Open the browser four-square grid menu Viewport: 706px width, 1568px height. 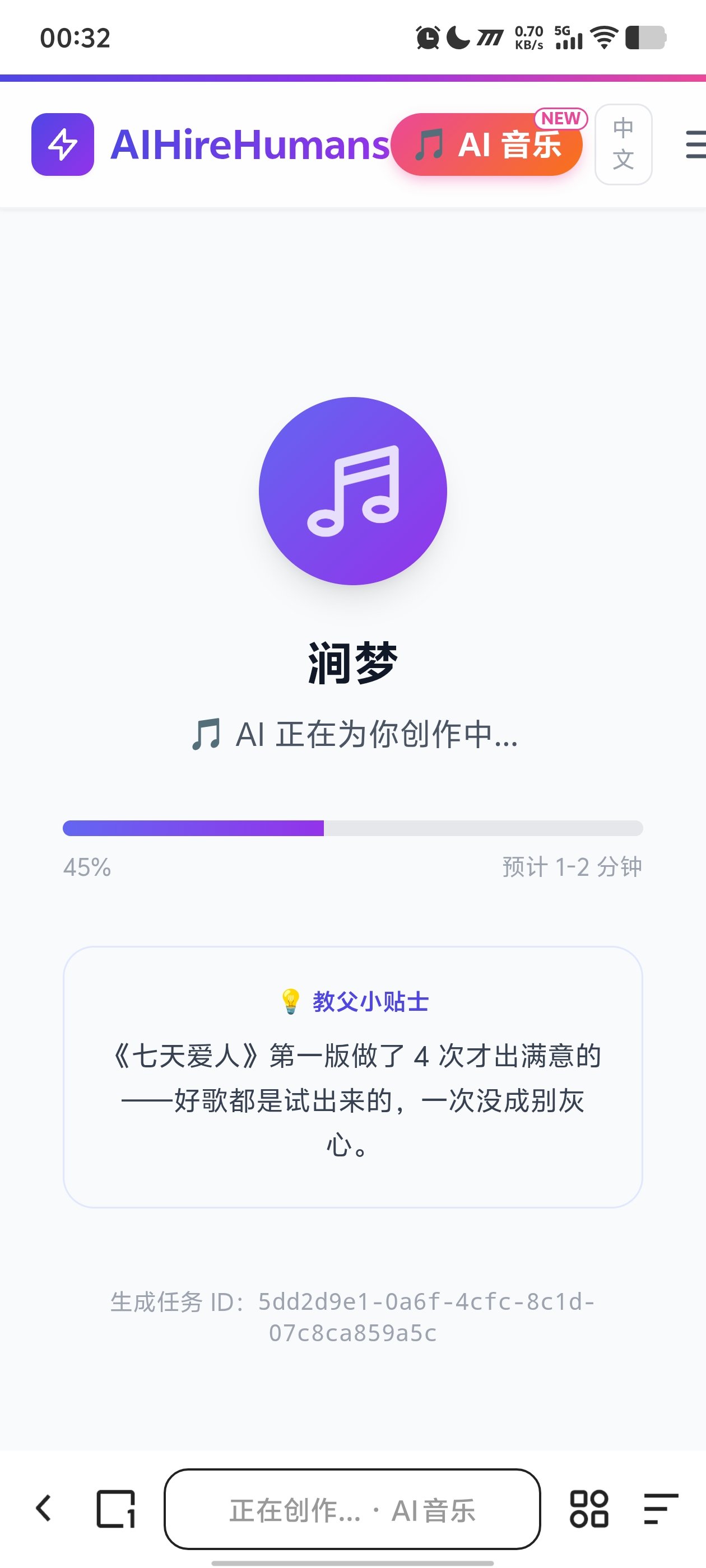pos(588,1508)
